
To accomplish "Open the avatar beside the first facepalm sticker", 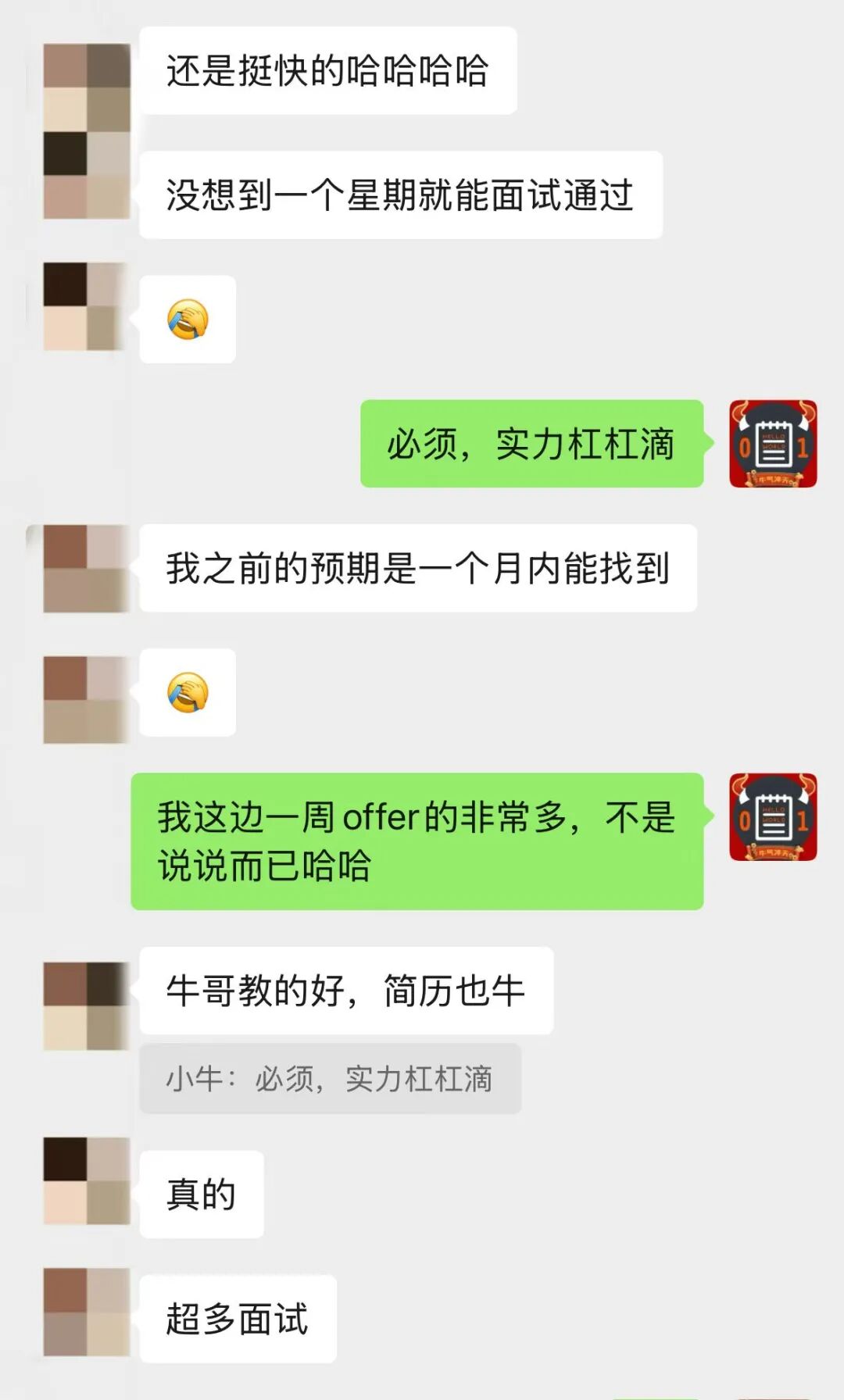I will pos(84,309).
